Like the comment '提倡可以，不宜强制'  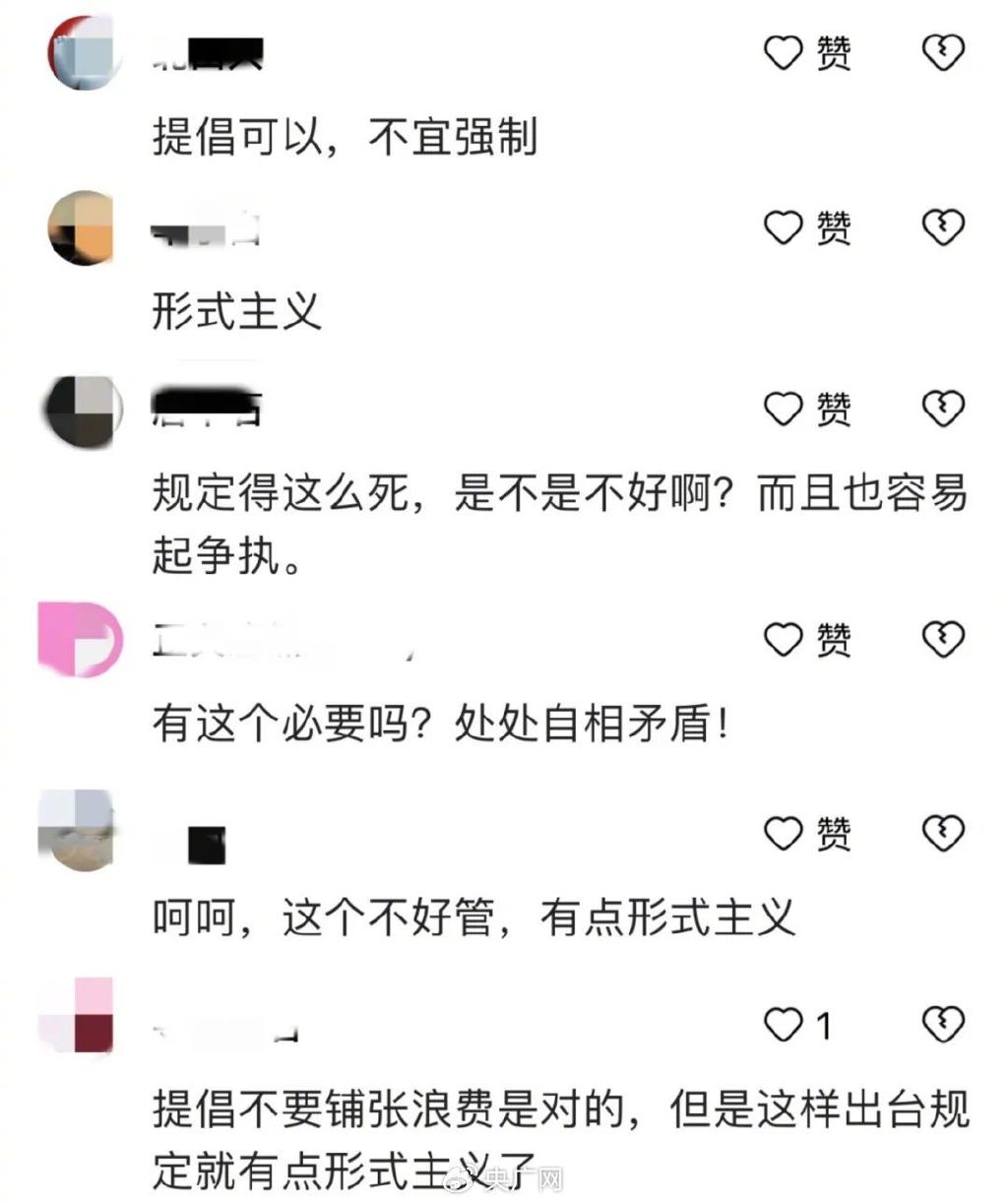pos(785,52)
